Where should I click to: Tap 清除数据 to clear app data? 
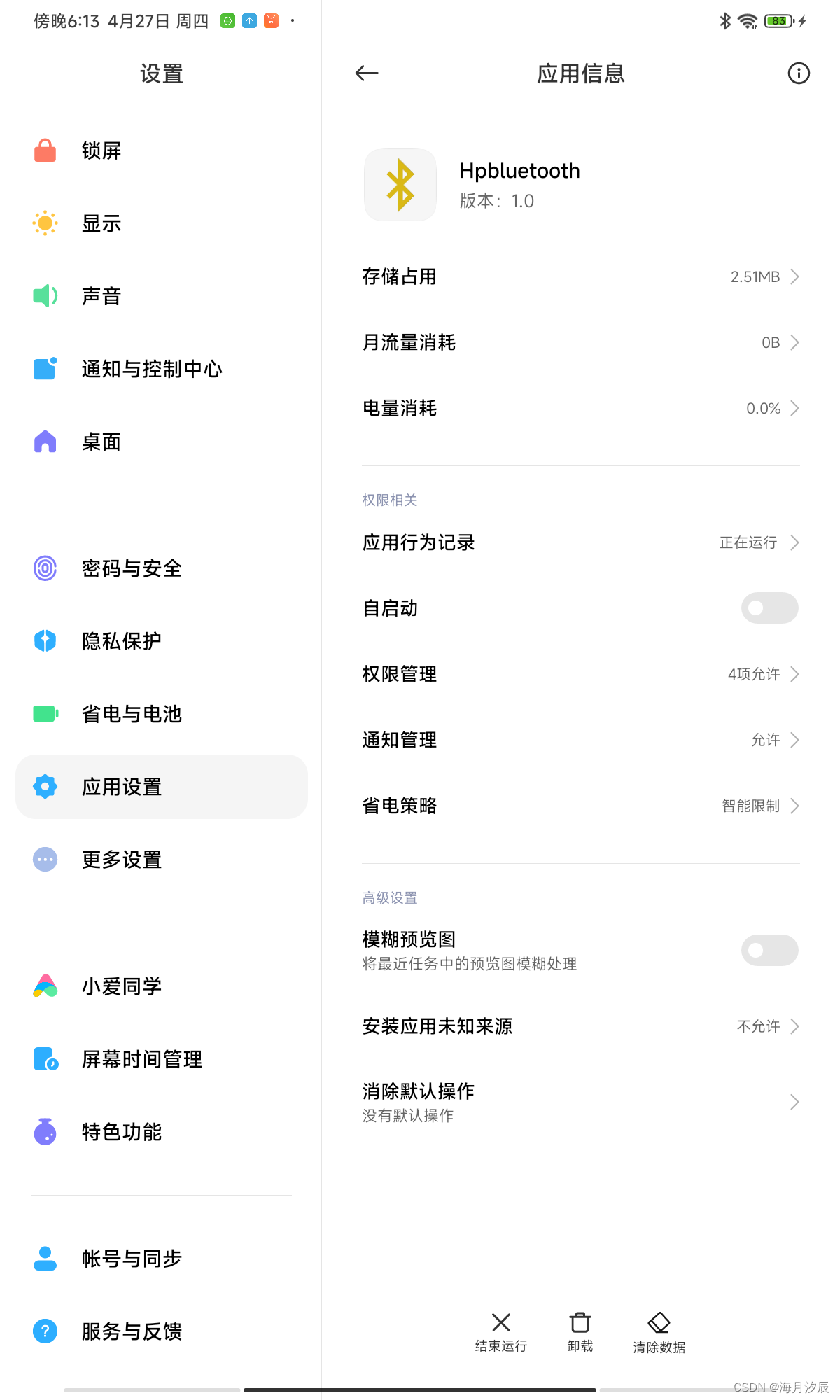pos(659,1331)
